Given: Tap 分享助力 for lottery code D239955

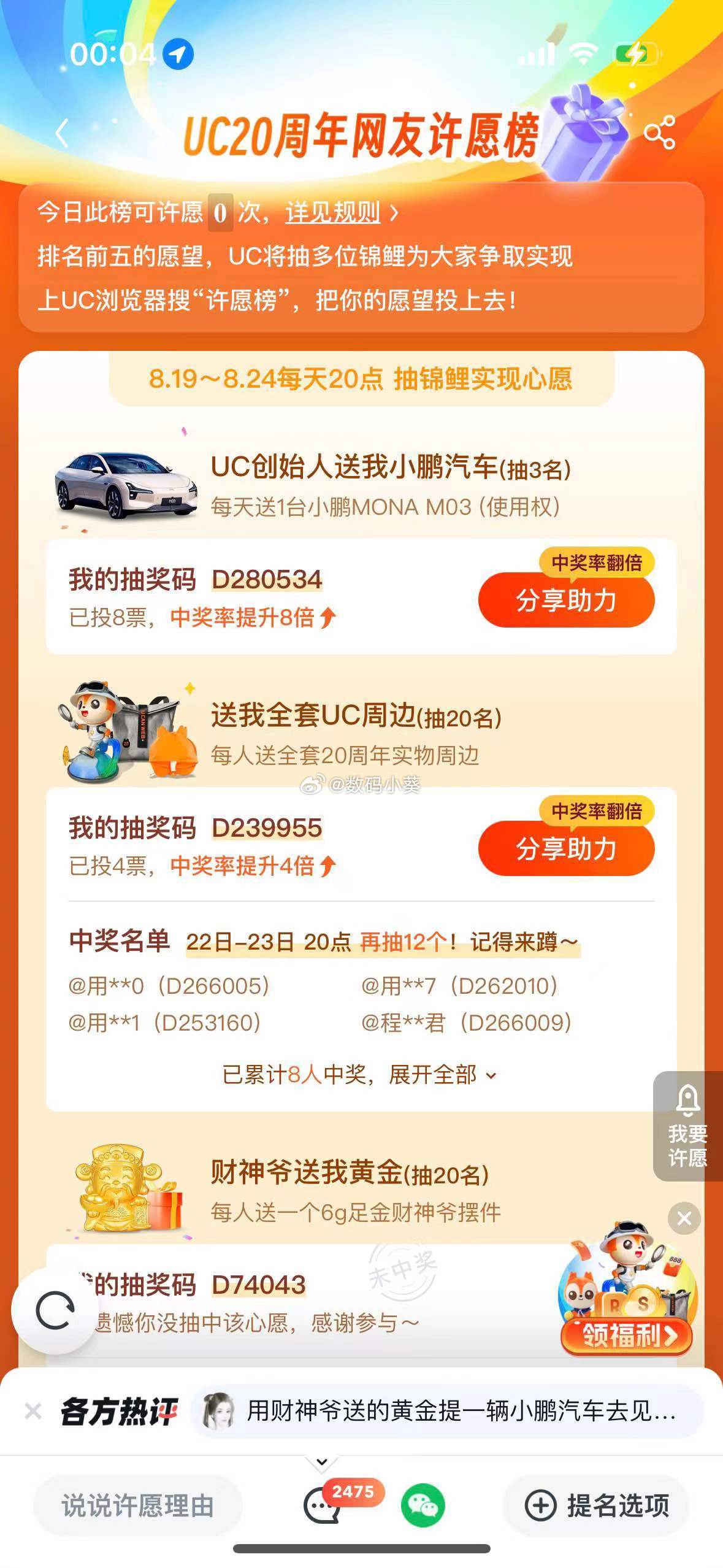Looking at the screenshot, I should click(566, 848).
